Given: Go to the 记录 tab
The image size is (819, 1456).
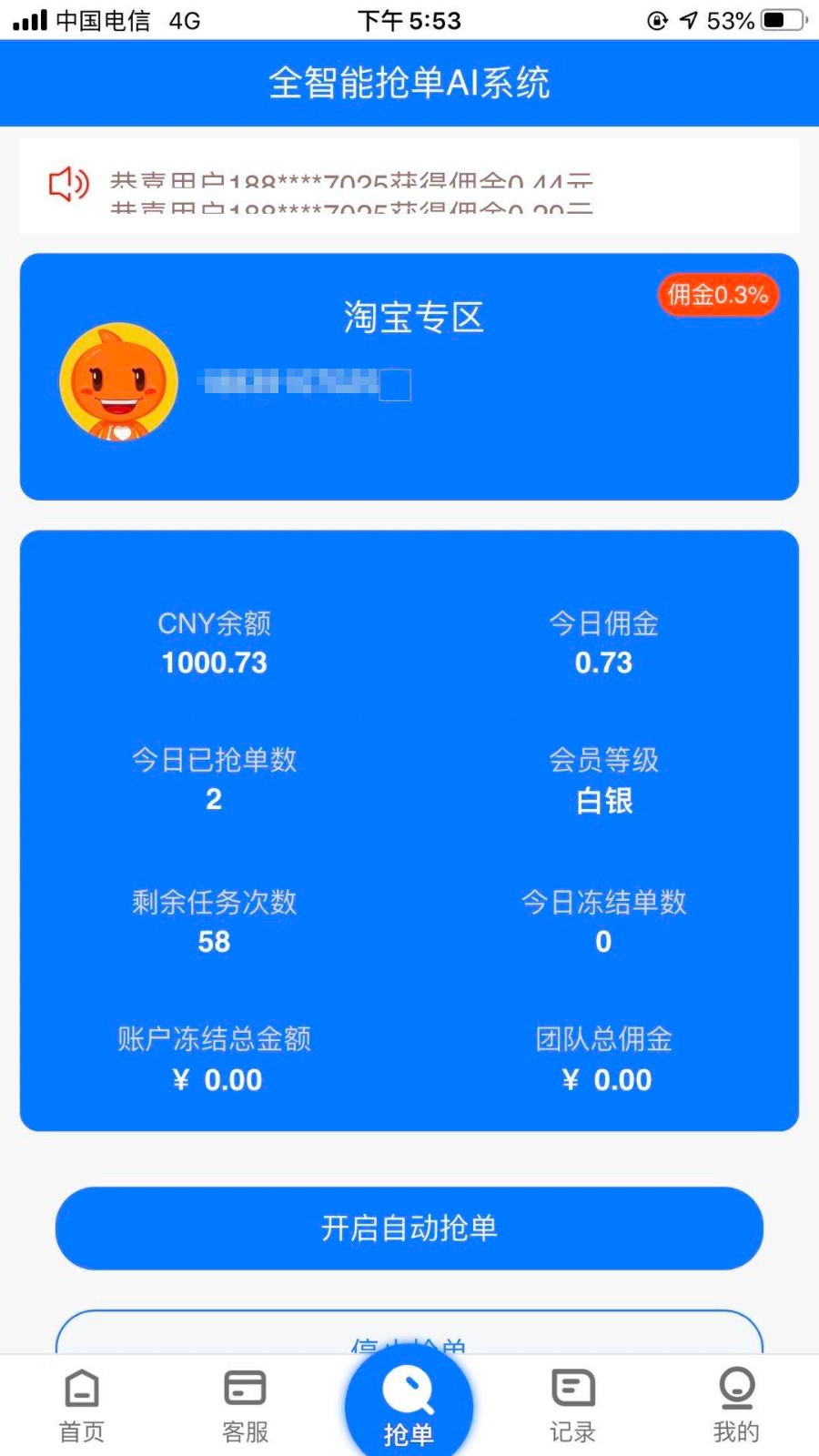Looking at the screenshot, I should (x=572, y=1406).
